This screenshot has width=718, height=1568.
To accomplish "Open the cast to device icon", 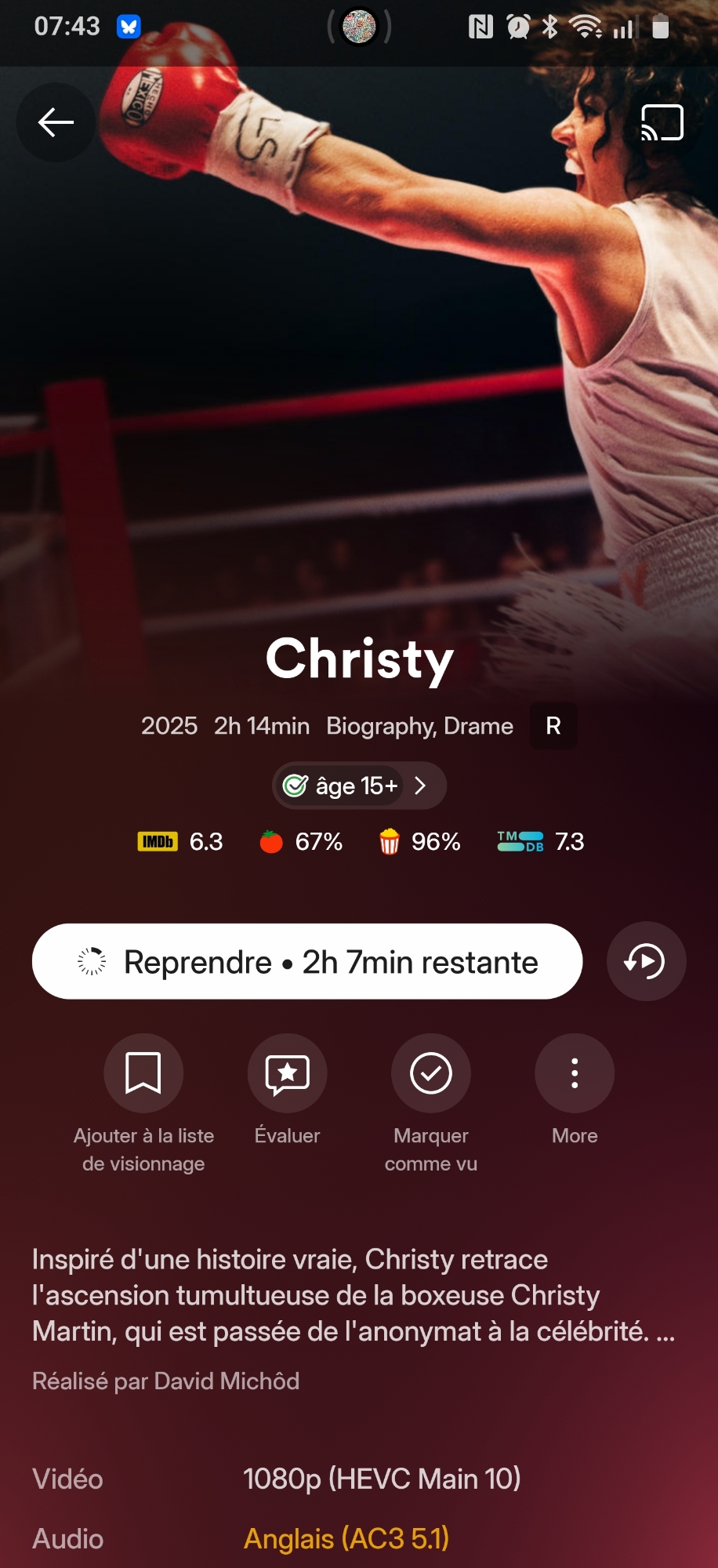I will coord(662,122).
